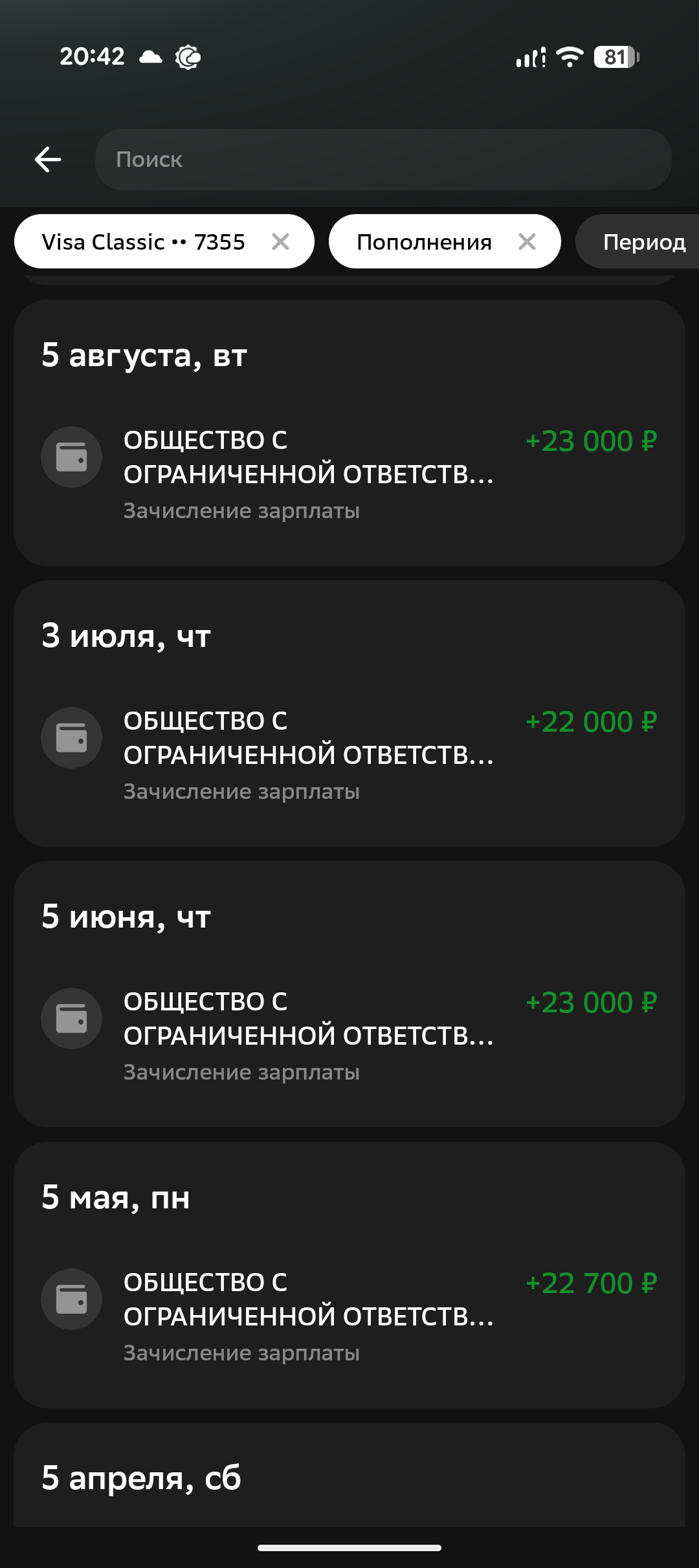Screen dimensions: 699x1568
Task: Clear the Пополнения filter chip
Action: pyautogui.click(x=527, y=242)
